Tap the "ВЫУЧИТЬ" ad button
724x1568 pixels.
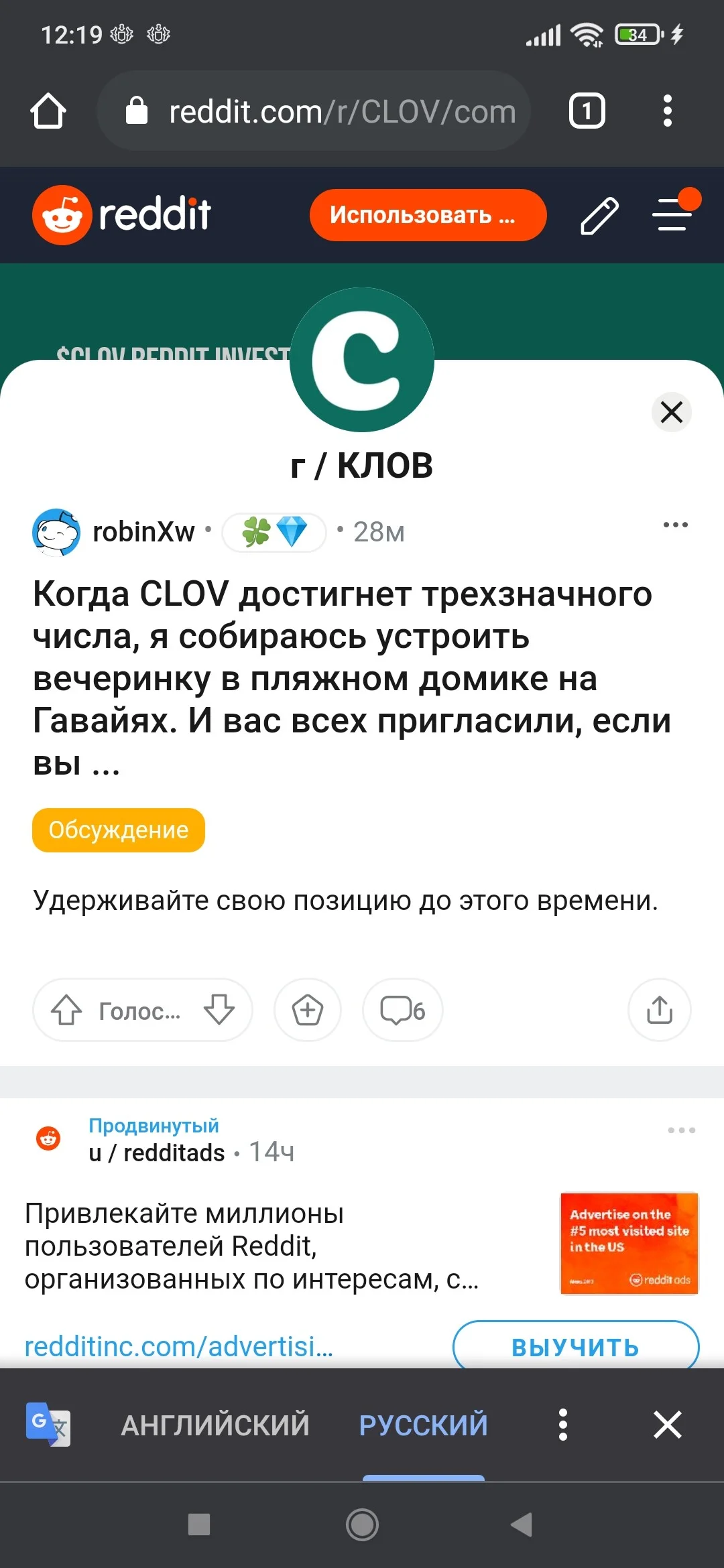[576, 1346]
